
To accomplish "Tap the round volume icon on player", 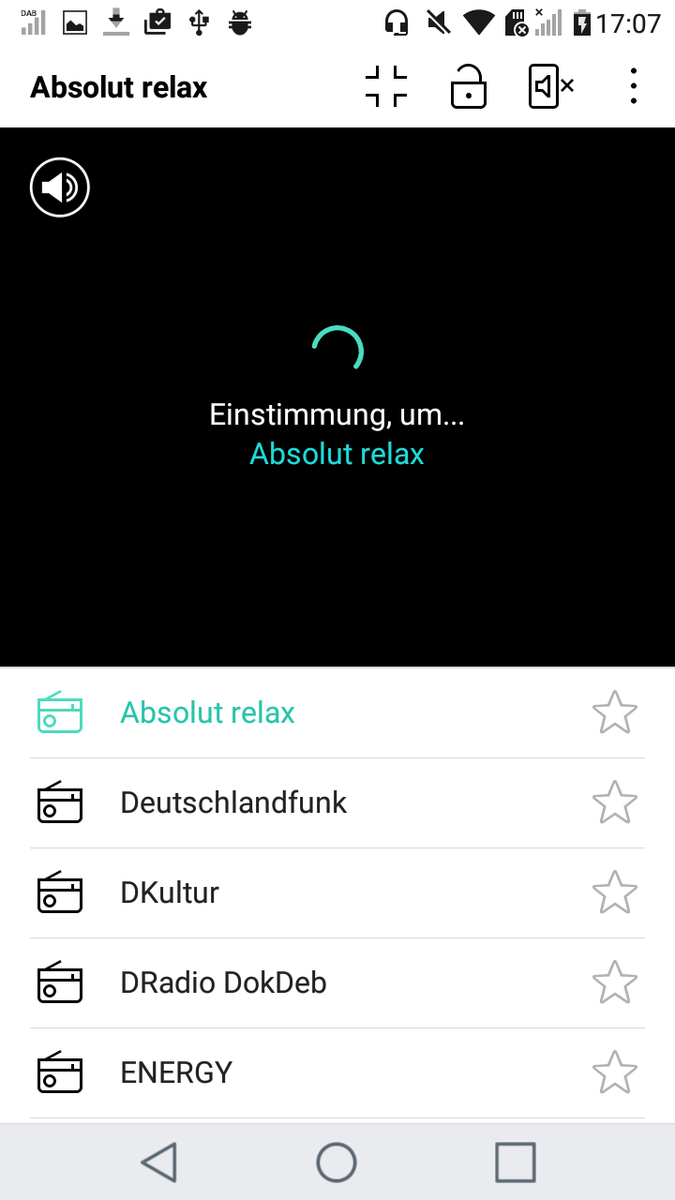I will pyautogui.click(x=60, y=187).
